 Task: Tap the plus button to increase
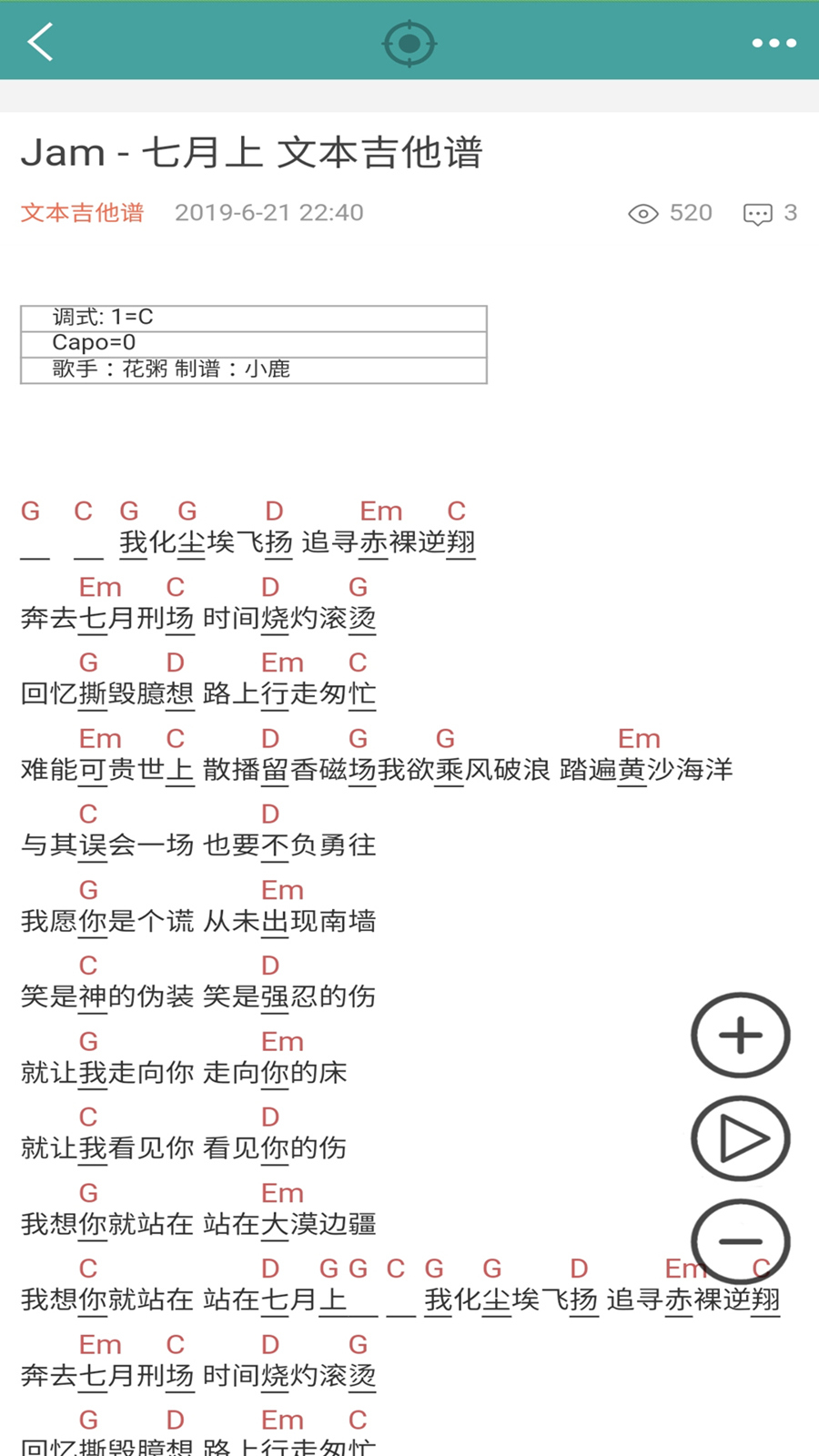(x=741, y=1036)
